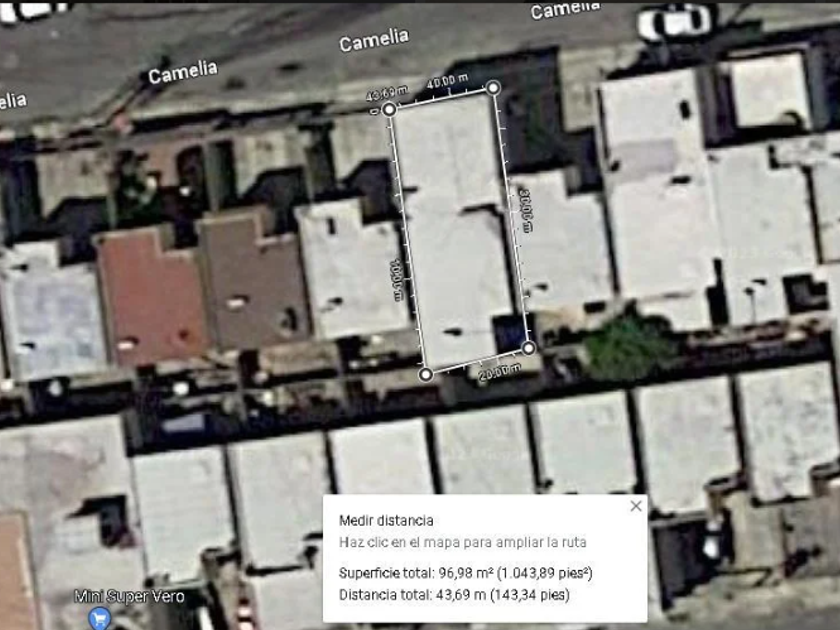Close the Medir distancia panel
The image size is (840, 630).
coord(636,506)
